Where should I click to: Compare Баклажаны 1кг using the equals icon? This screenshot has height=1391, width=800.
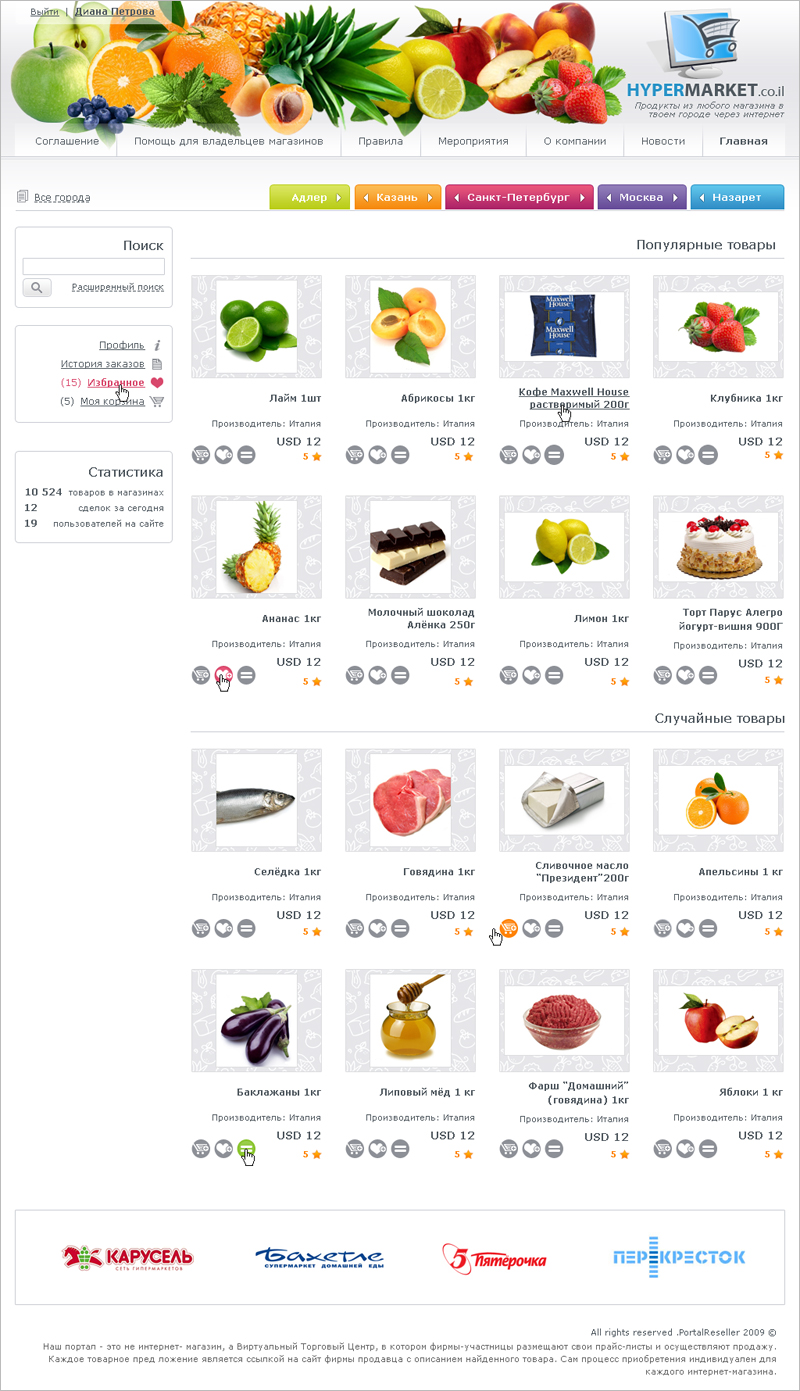(x=246, y=1149)
